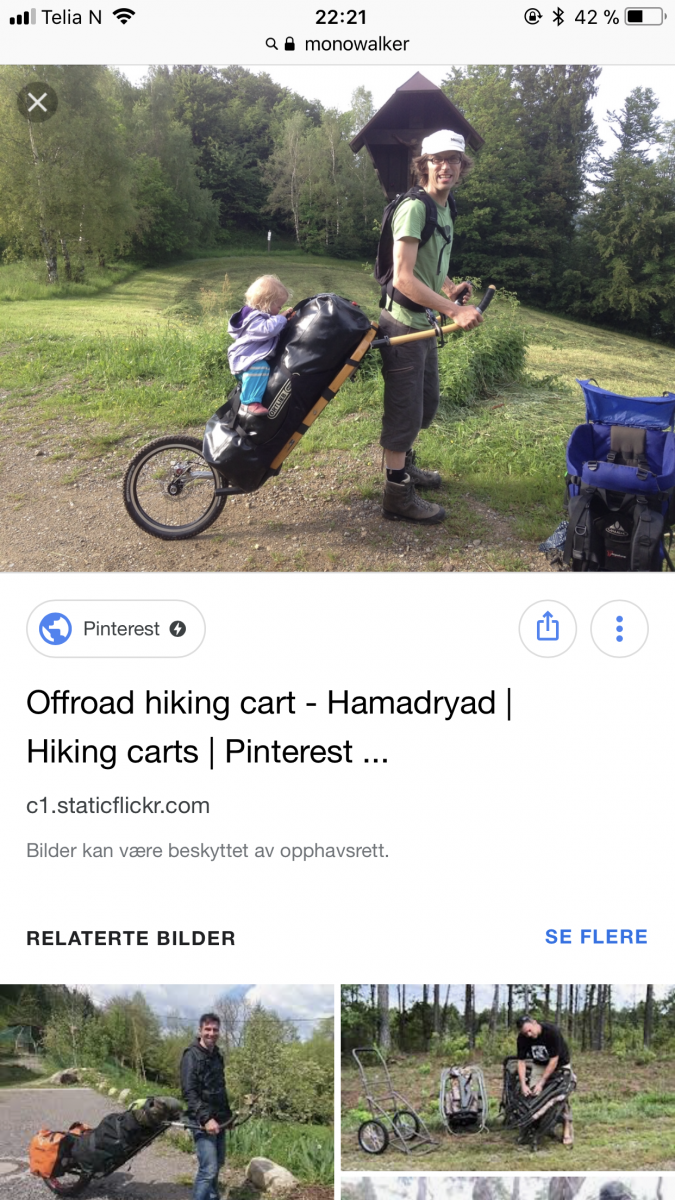
Task: Open the Pinterest source button
Action: [116, 629]
